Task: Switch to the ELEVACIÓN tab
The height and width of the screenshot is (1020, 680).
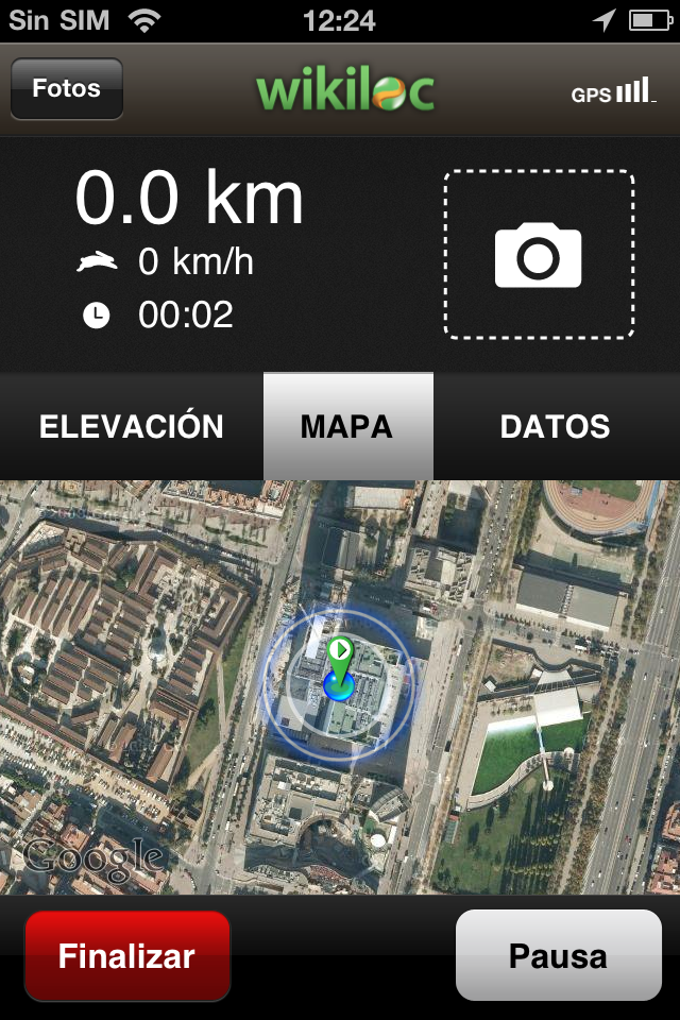Action: tap(131, 427)
